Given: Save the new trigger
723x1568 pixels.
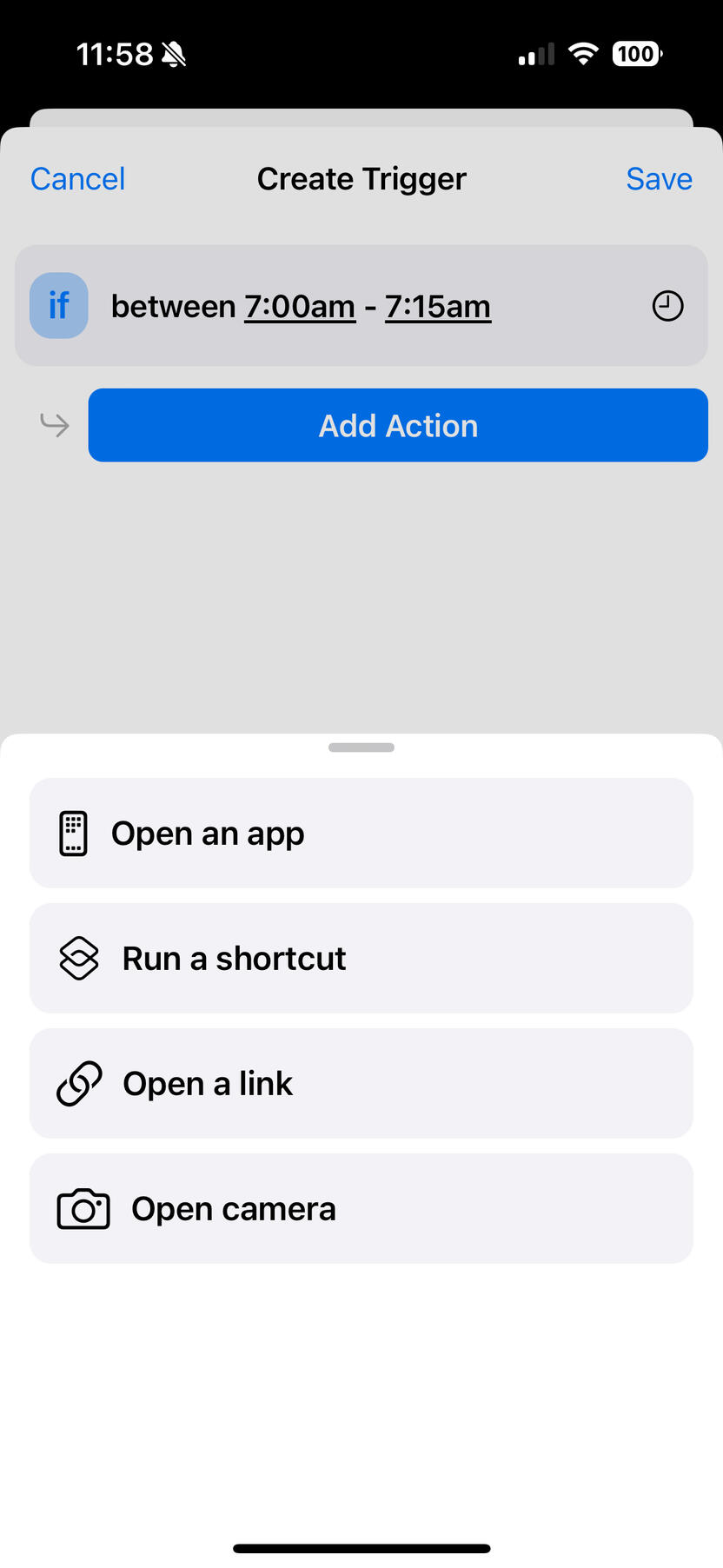Looking at the screenshot, I should pos(659,179).
